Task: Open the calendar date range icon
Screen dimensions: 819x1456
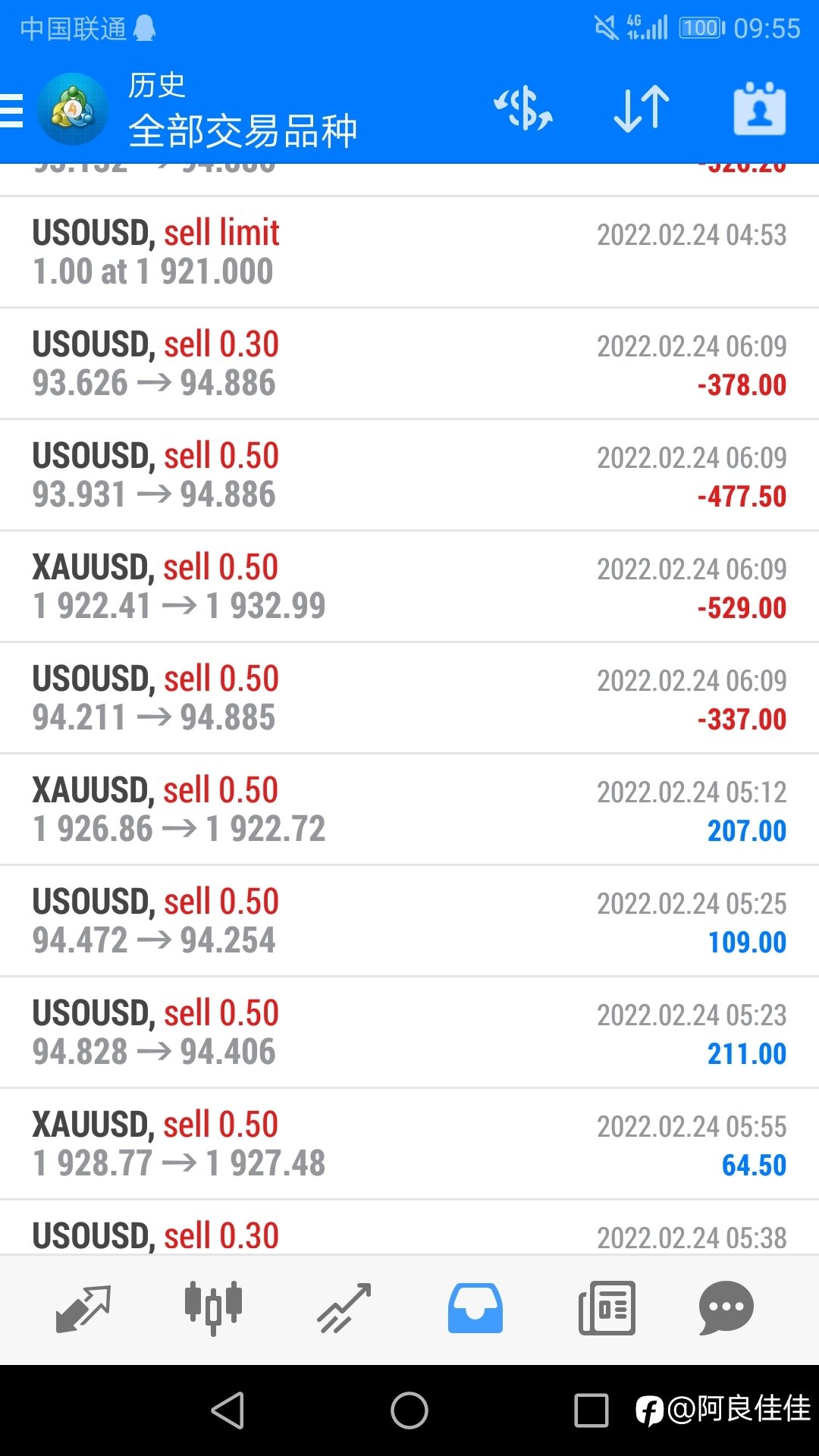Action: (x=759, y=108)
